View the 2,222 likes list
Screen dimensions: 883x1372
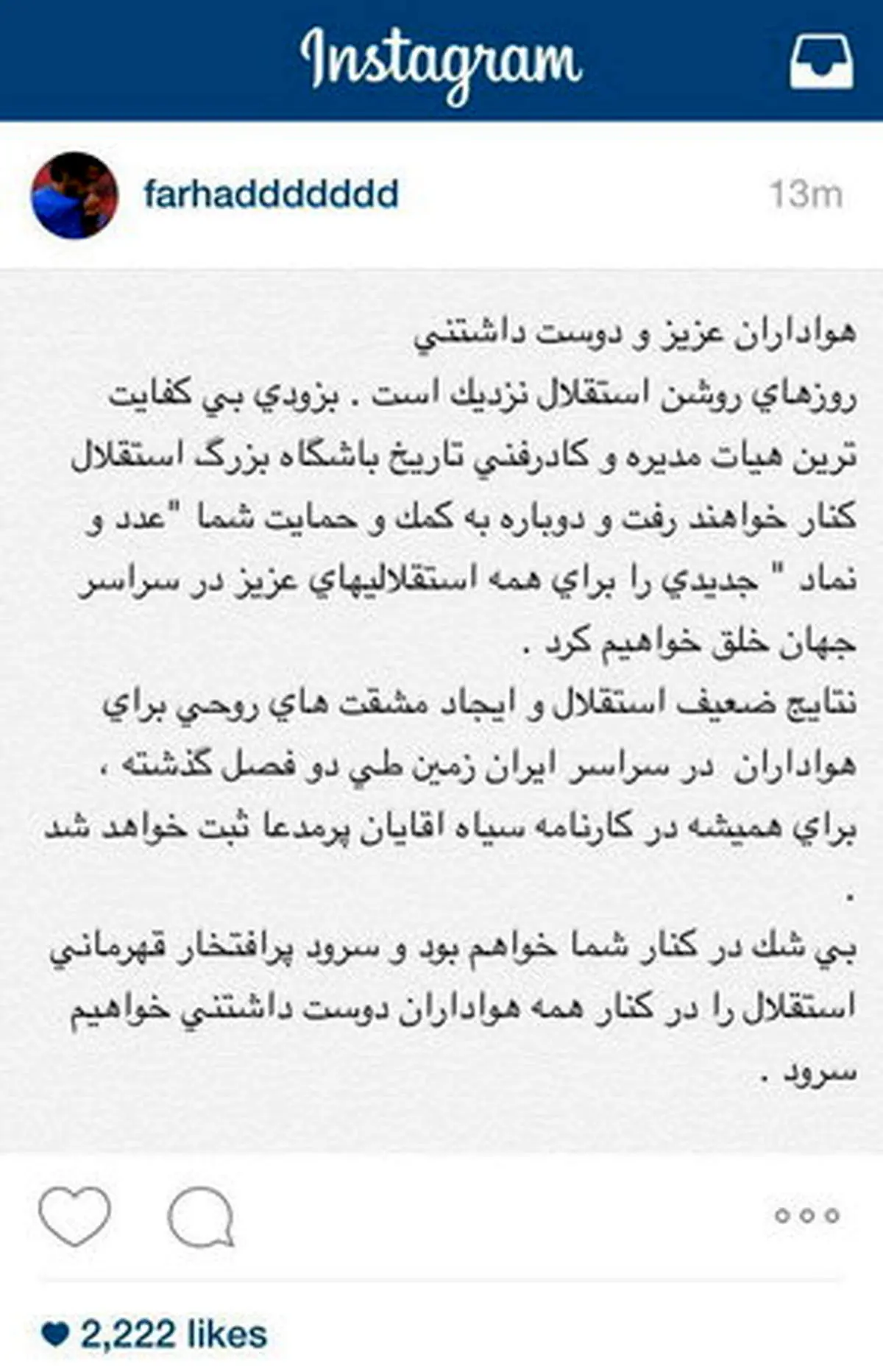pos(173,1334)
